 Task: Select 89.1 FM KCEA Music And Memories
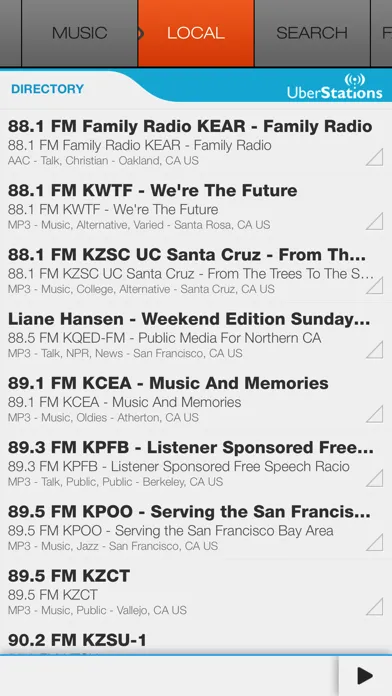(x=196, y=399)
